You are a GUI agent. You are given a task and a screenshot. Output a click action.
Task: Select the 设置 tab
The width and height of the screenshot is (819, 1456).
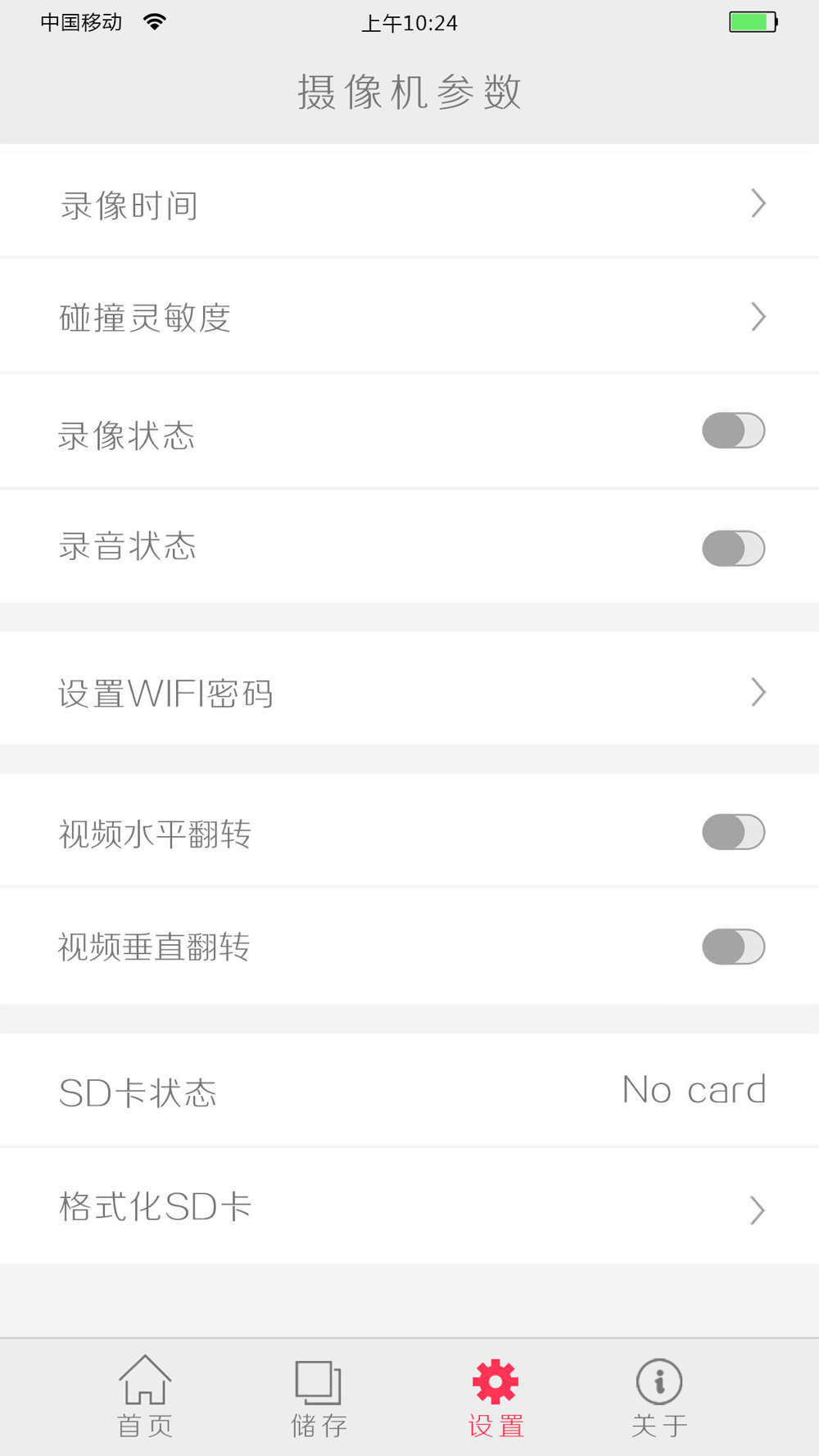click(495, 1396)
